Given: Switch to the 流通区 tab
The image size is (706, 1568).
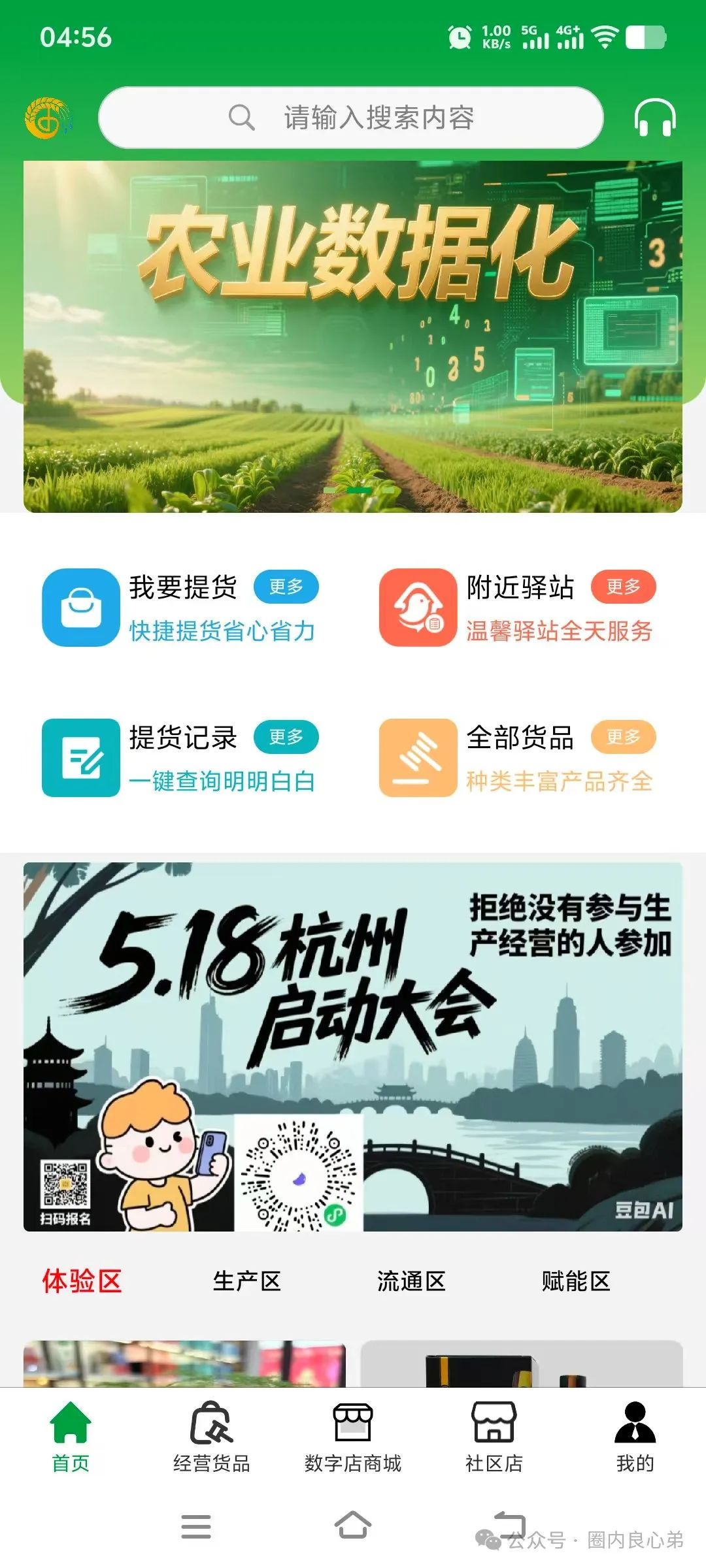Looking at the screenshot, I should pos(412,1282).
